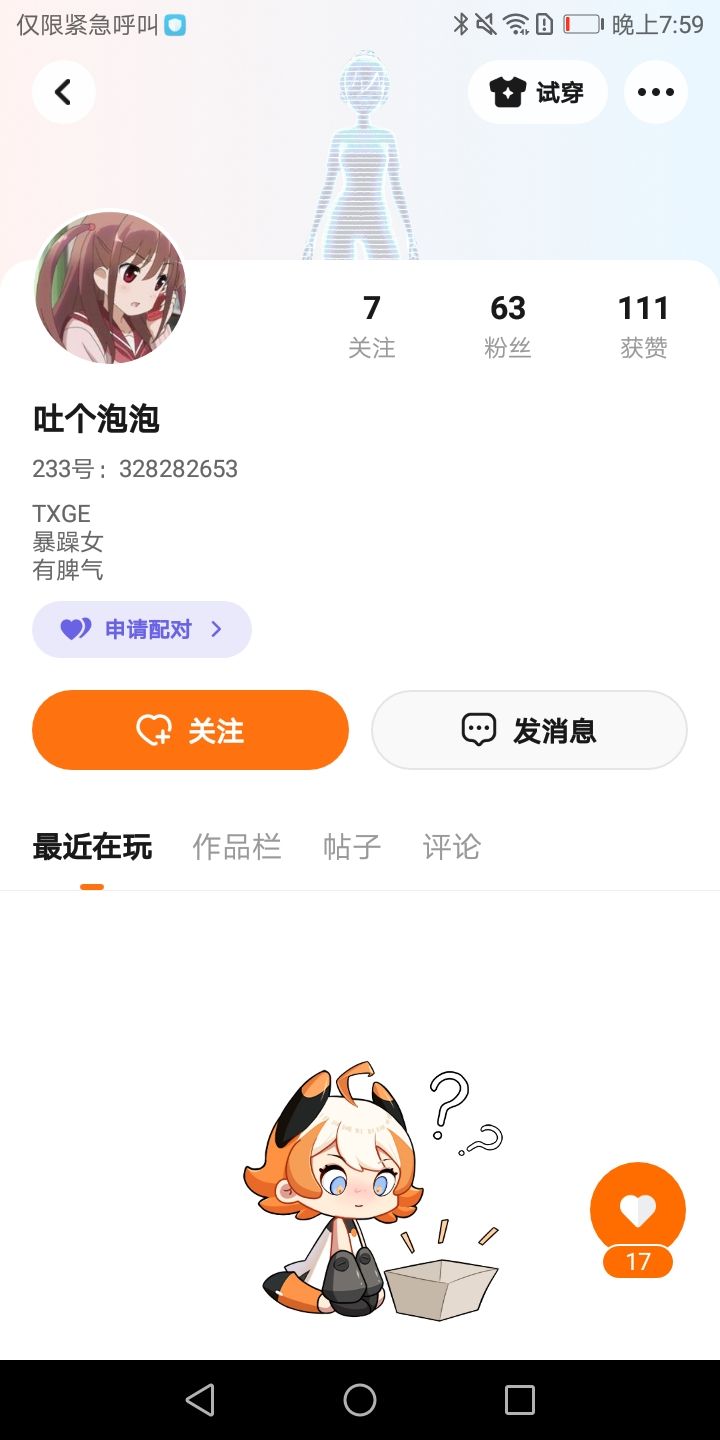View the 粉丝 followers list

tap(508, 325)
